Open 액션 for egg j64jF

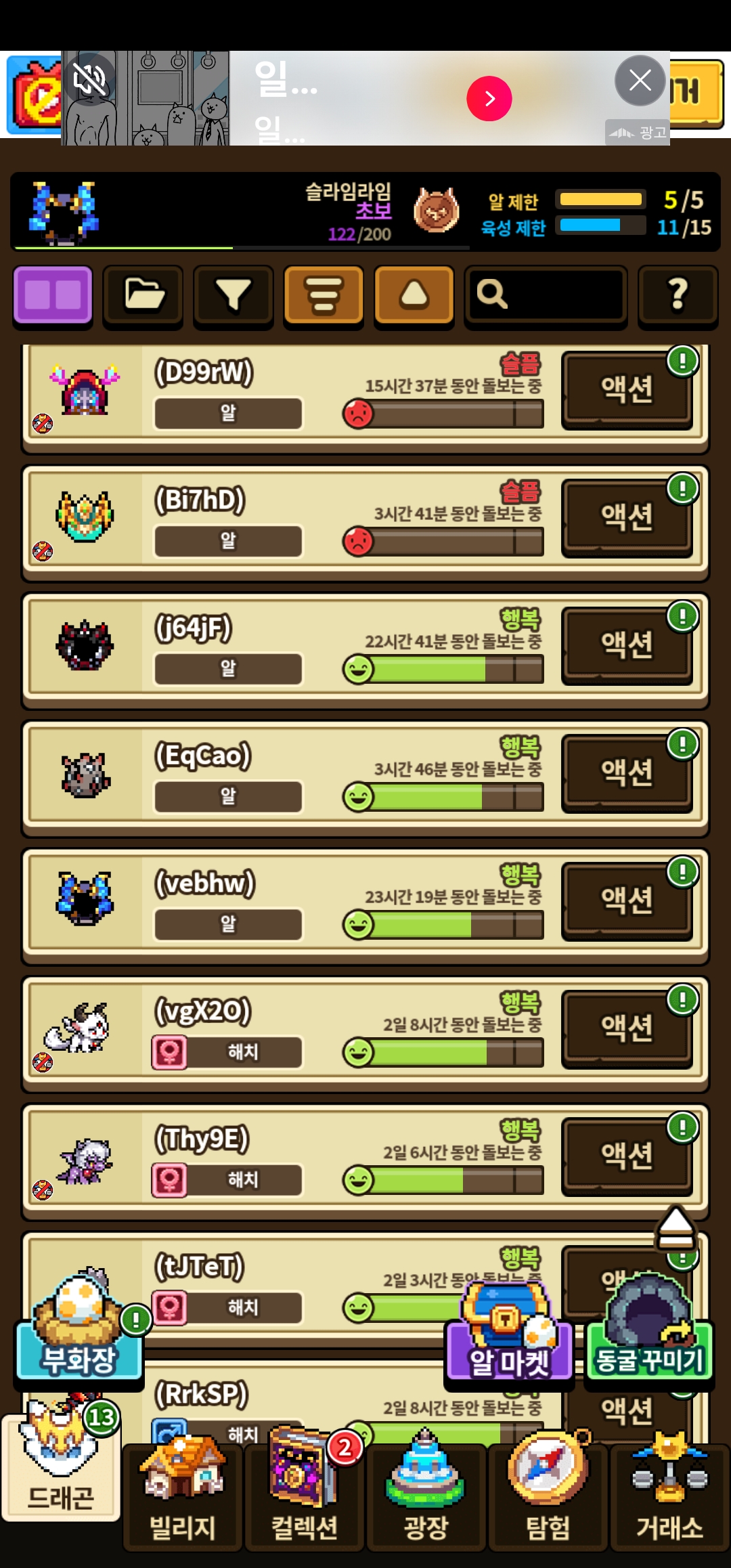pos(627,645)
